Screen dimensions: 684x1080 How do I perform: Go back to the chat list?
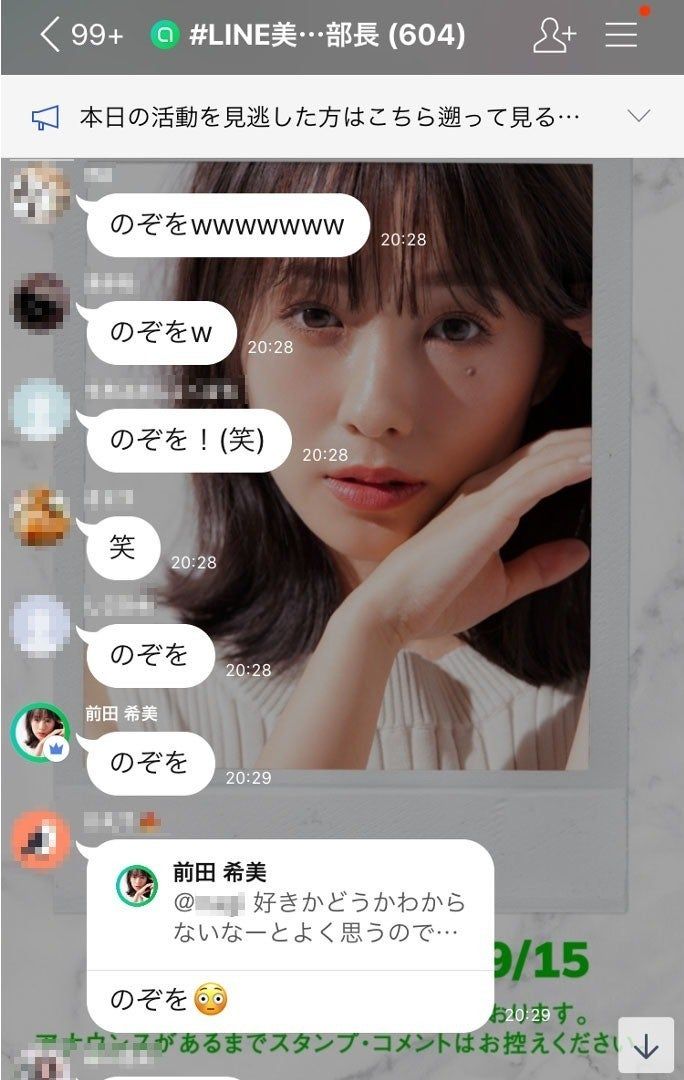point(50,36)
